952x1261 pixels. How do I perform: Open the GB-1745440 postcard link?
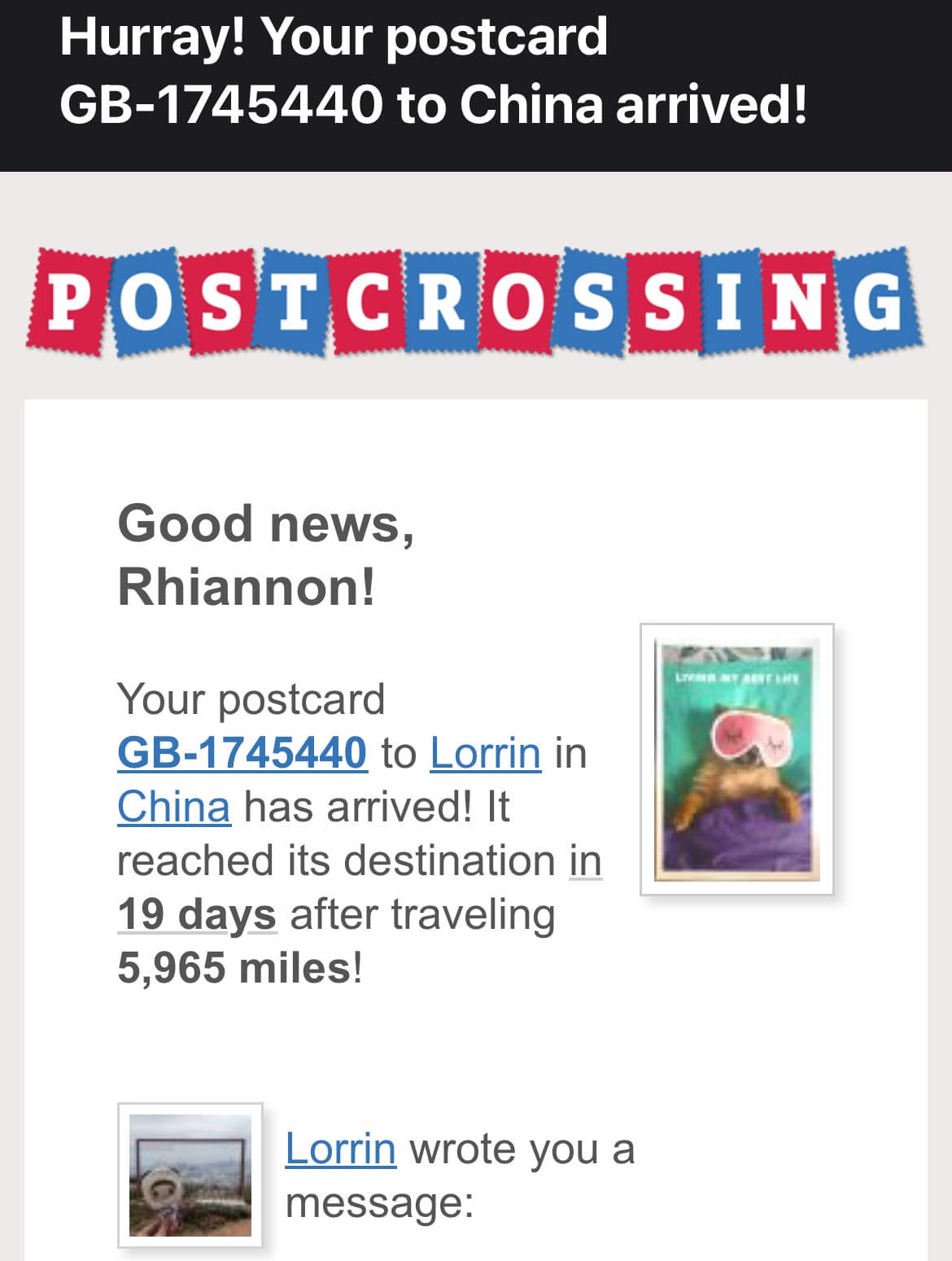(x=242, y=753)
